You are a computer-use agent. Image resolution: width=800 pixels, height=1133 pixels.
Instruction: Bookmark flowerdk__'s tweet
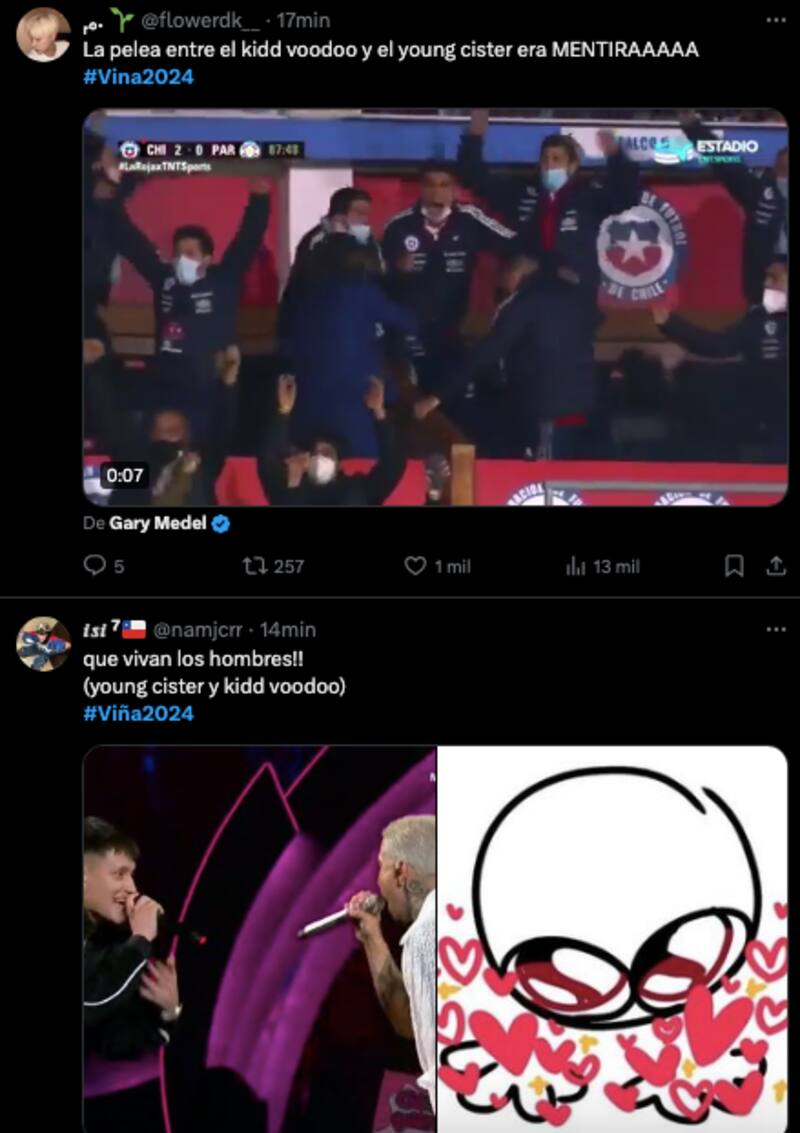734,566
